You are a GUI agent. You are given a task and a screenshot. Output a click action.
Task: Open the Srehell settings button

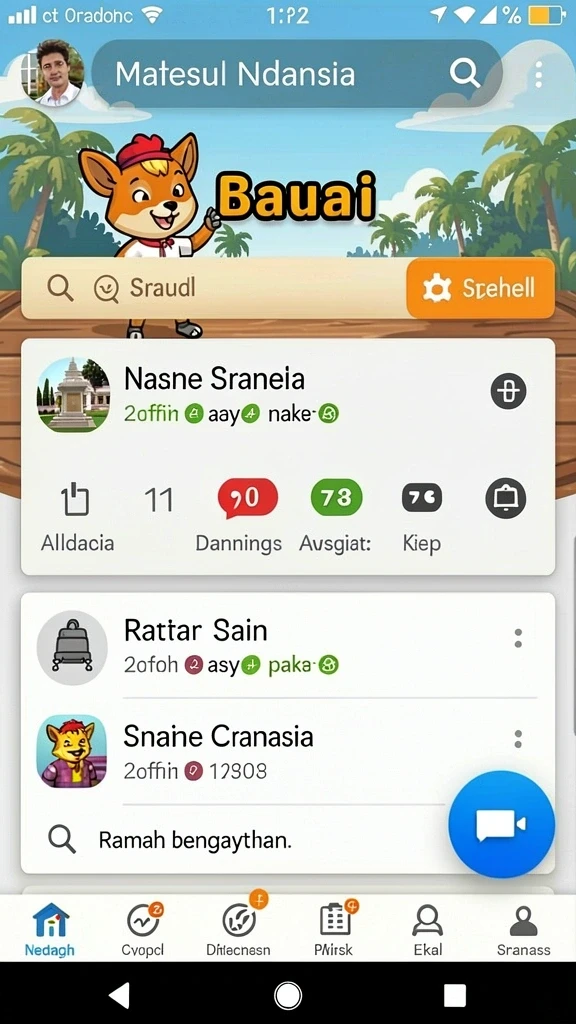pos(481,288)
